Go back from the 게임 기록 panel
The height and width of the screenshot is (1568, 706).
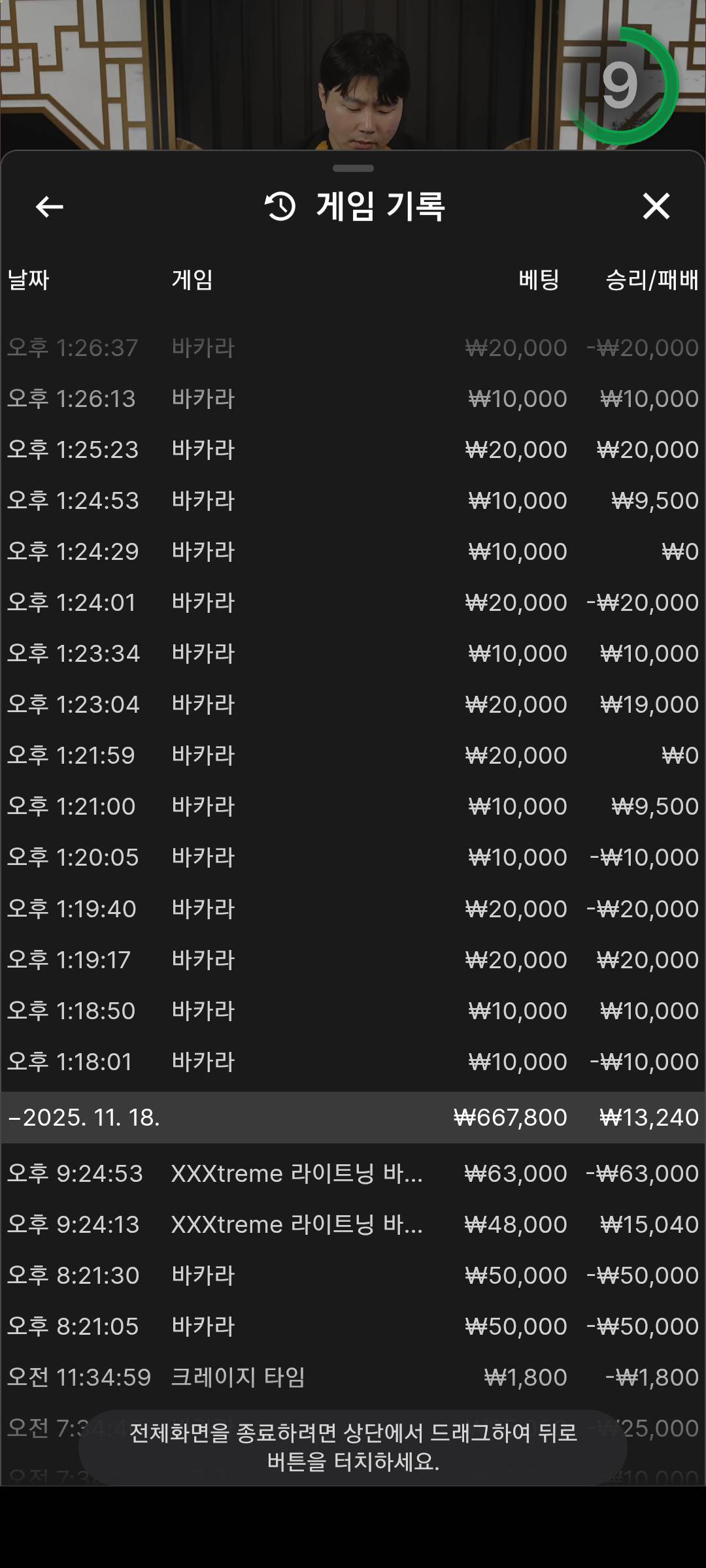point(49,207)
